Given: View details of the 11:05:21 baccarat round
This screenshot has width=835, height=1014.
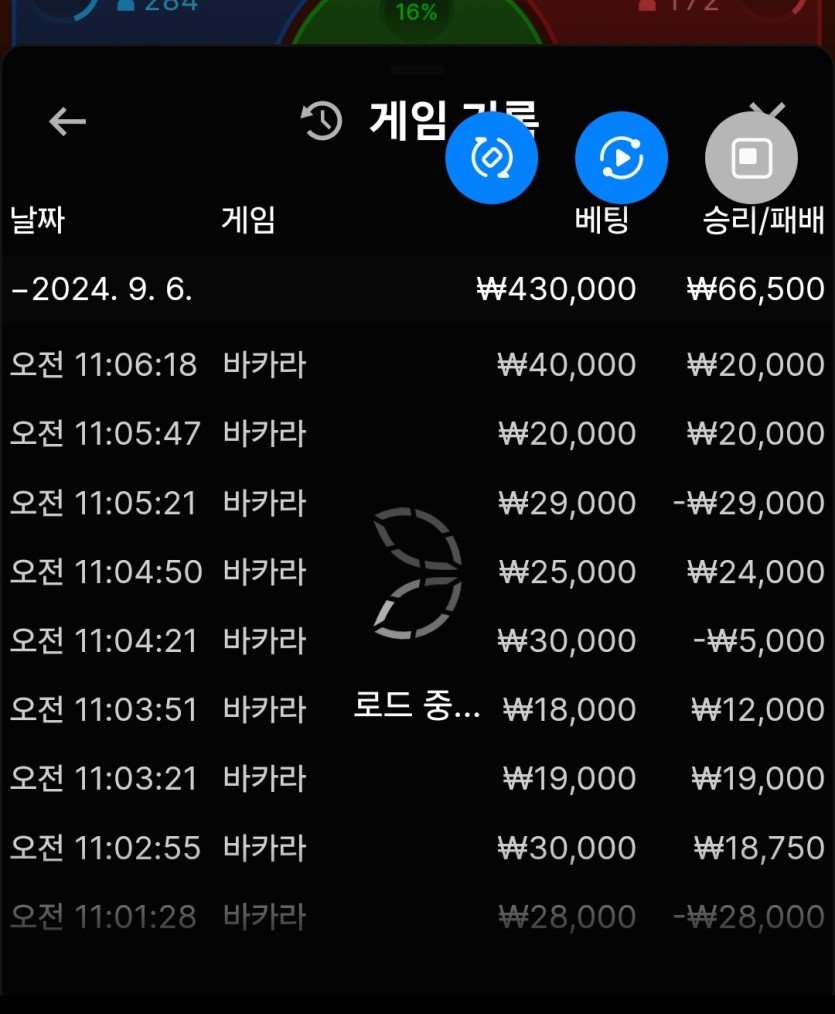Looking at the screenshot, I should 416,503.
